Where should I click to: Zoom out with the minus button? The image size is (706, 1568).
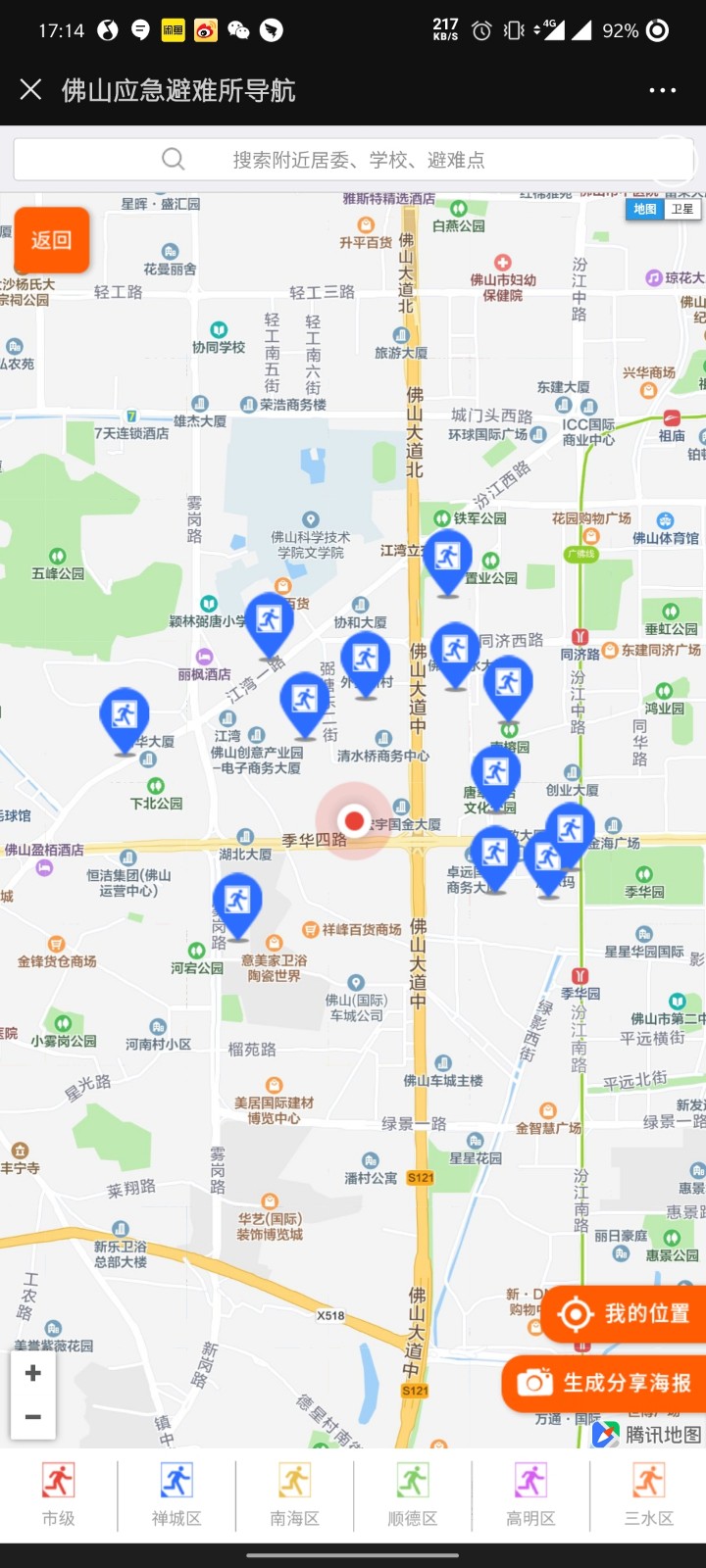[32, 1417]
